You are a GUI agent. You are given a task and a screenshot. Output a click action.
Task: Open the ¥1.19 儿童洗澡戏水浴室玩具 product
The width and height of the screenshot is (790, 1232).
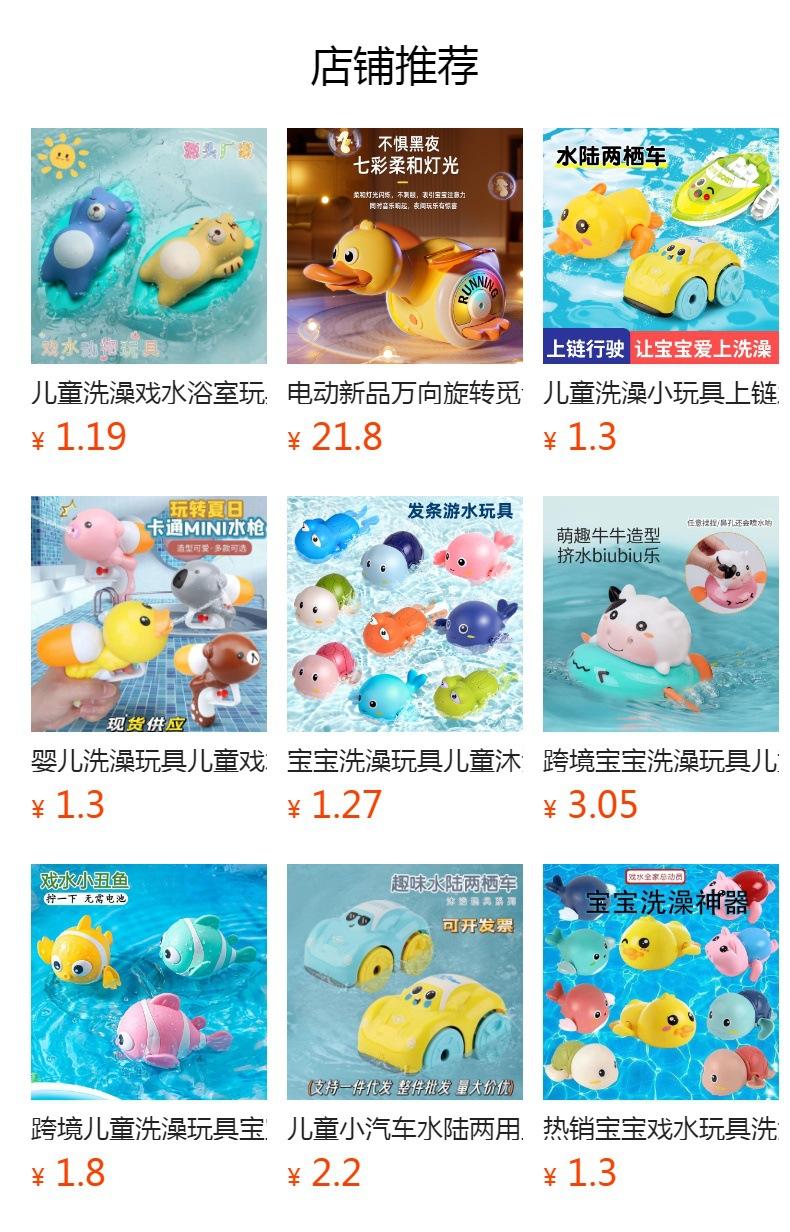pyautogui.click(x=149, y=292)
